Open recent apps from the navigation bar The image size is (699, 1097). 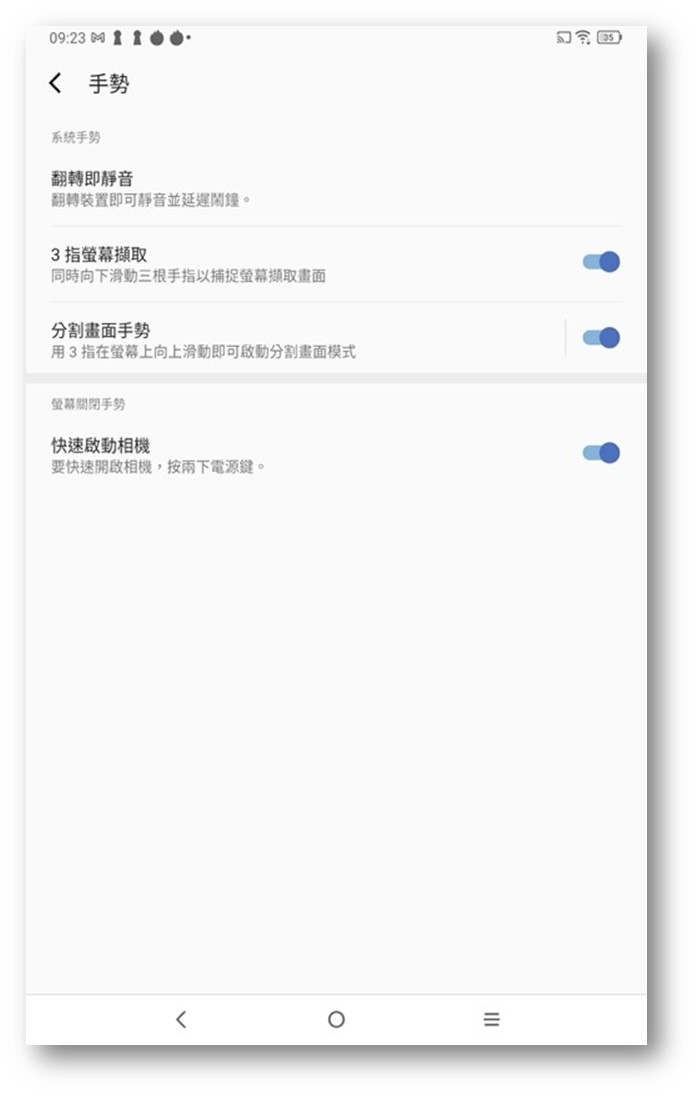491,1020
